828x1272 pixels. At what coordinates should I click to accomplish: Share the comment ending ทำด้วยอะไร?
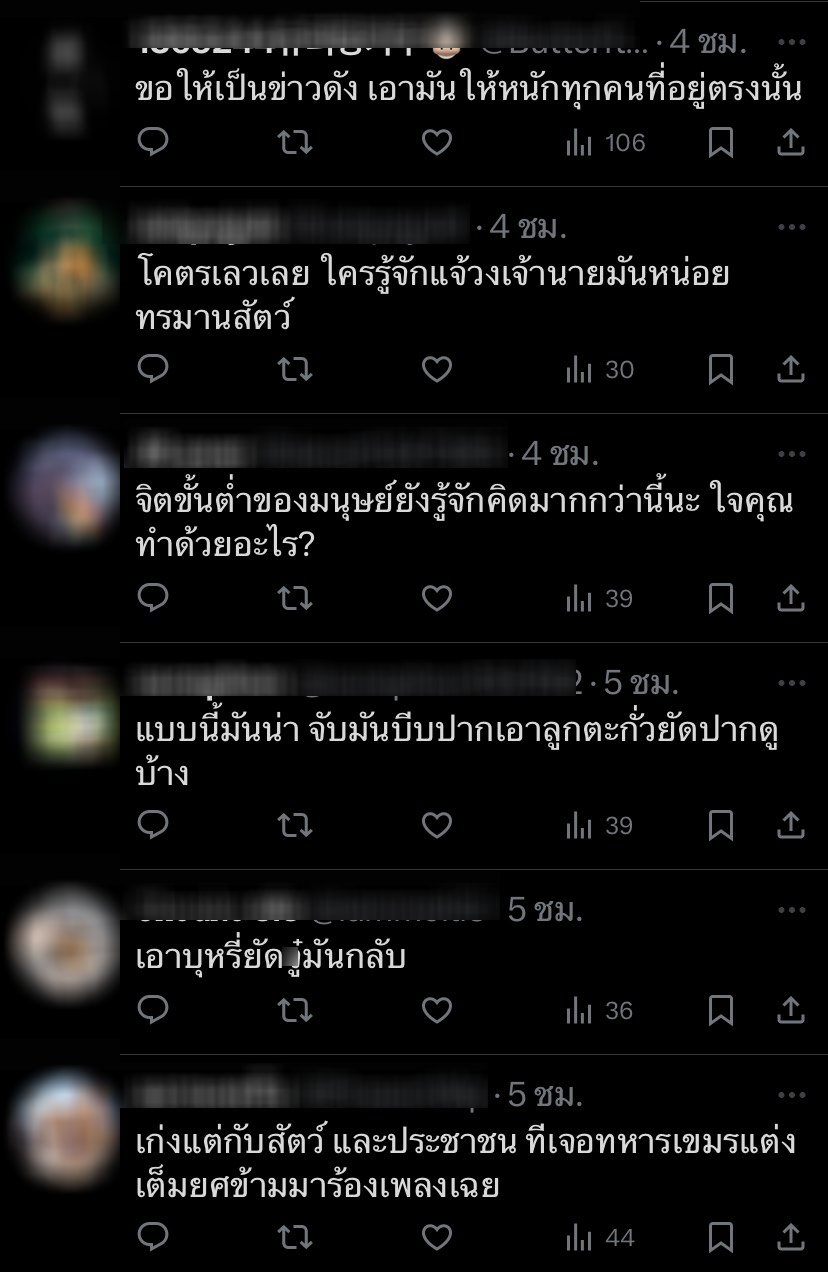(x=790, y=598)
